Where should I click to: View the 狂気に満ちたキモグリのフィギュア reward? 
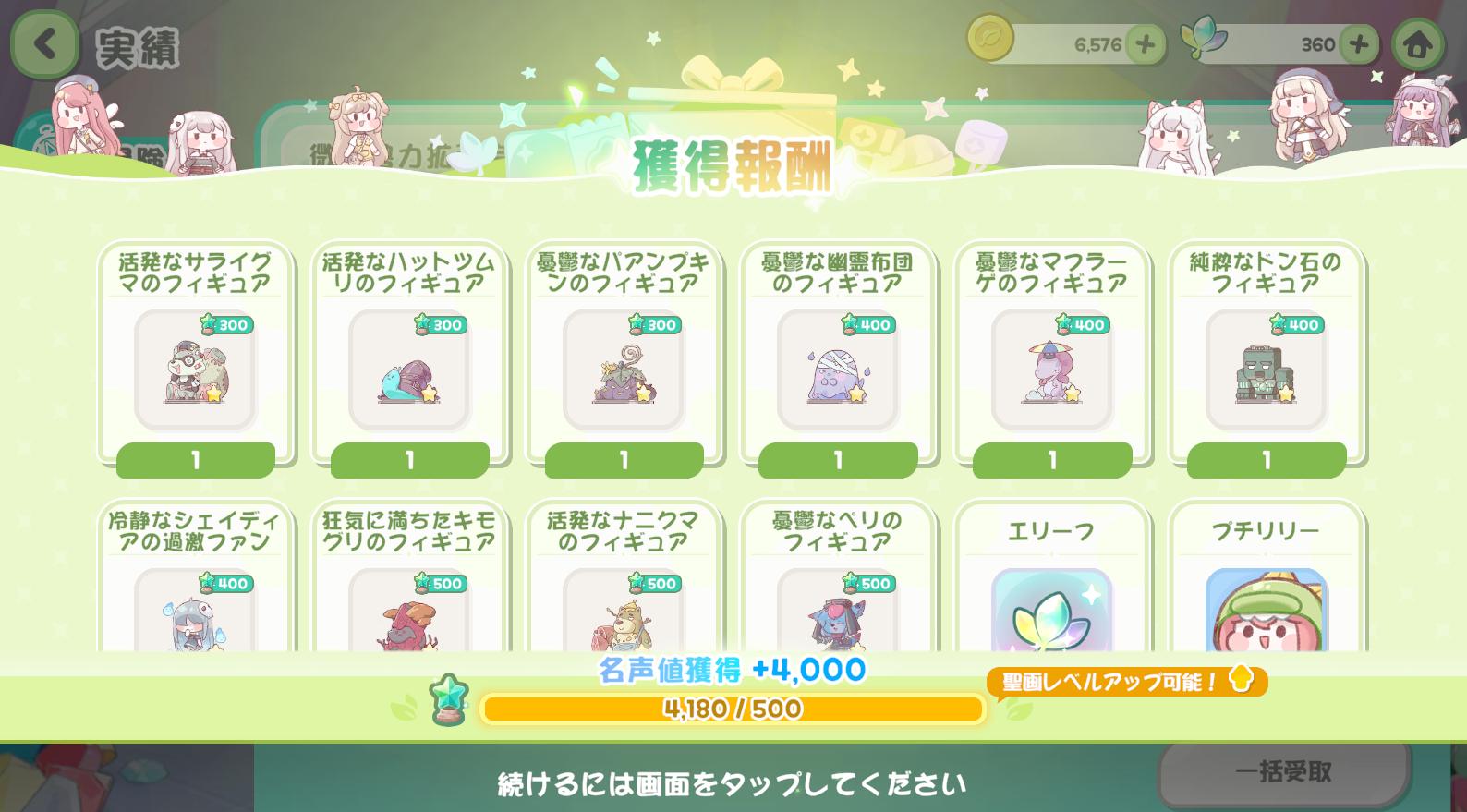(409, 610)
